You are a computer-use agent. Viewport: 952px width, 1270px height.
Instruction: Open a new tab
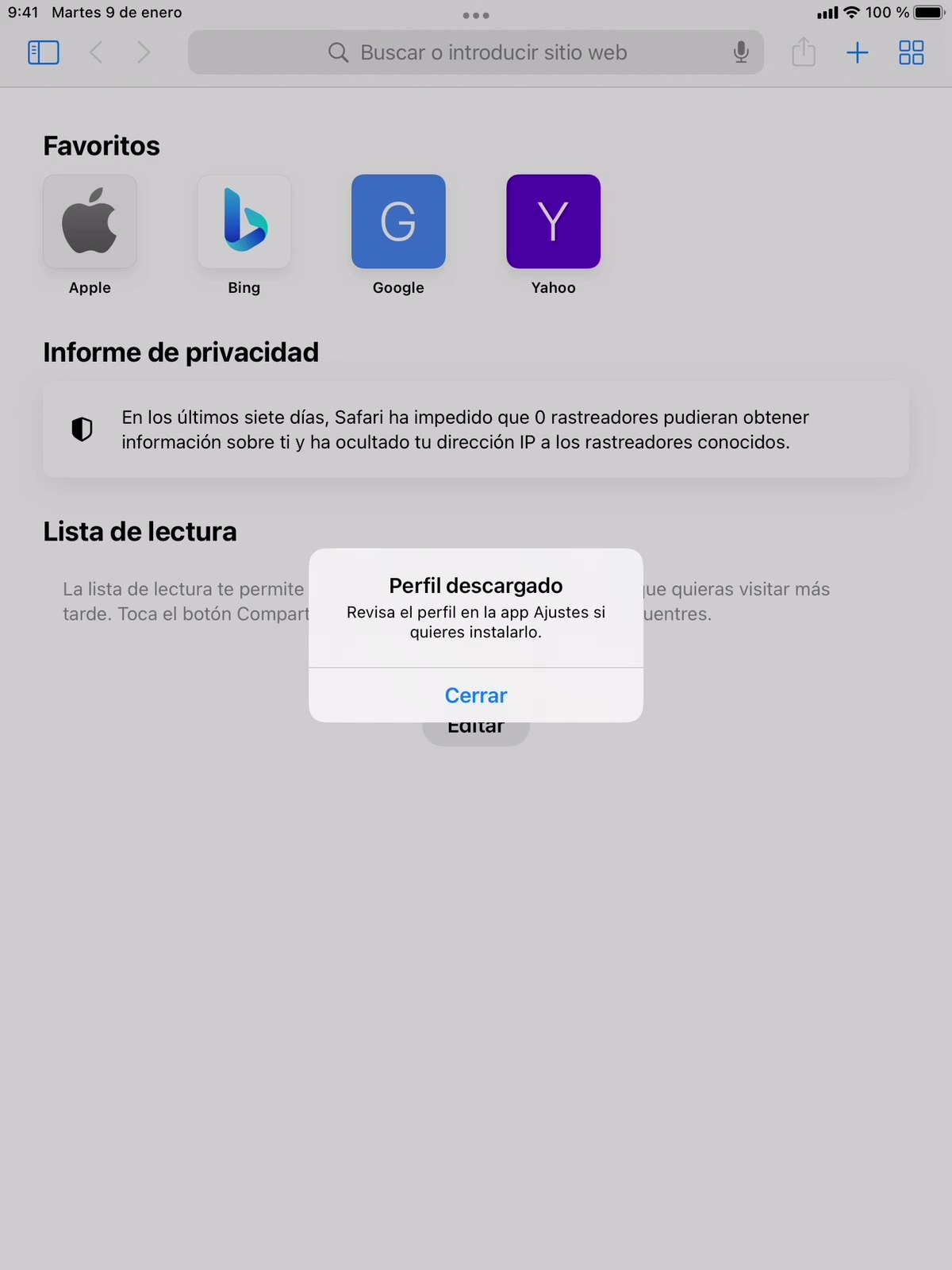[858, 52]
